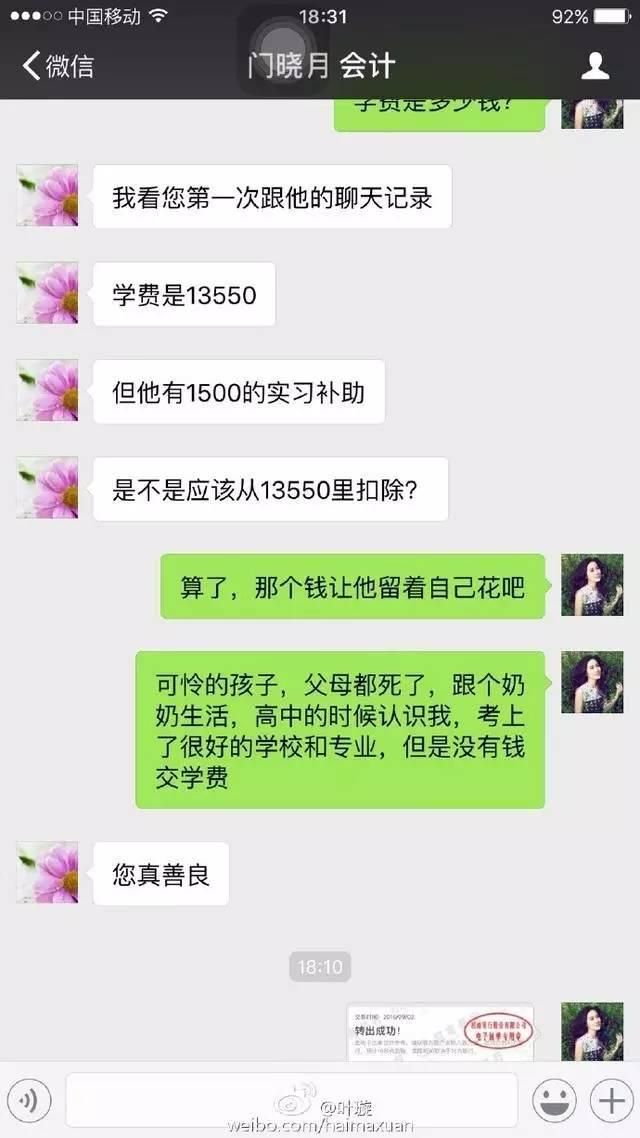This screenshot has height=1138, width=640.
Task: Open the emoji sticker panel
Action: coord(554,1100)
